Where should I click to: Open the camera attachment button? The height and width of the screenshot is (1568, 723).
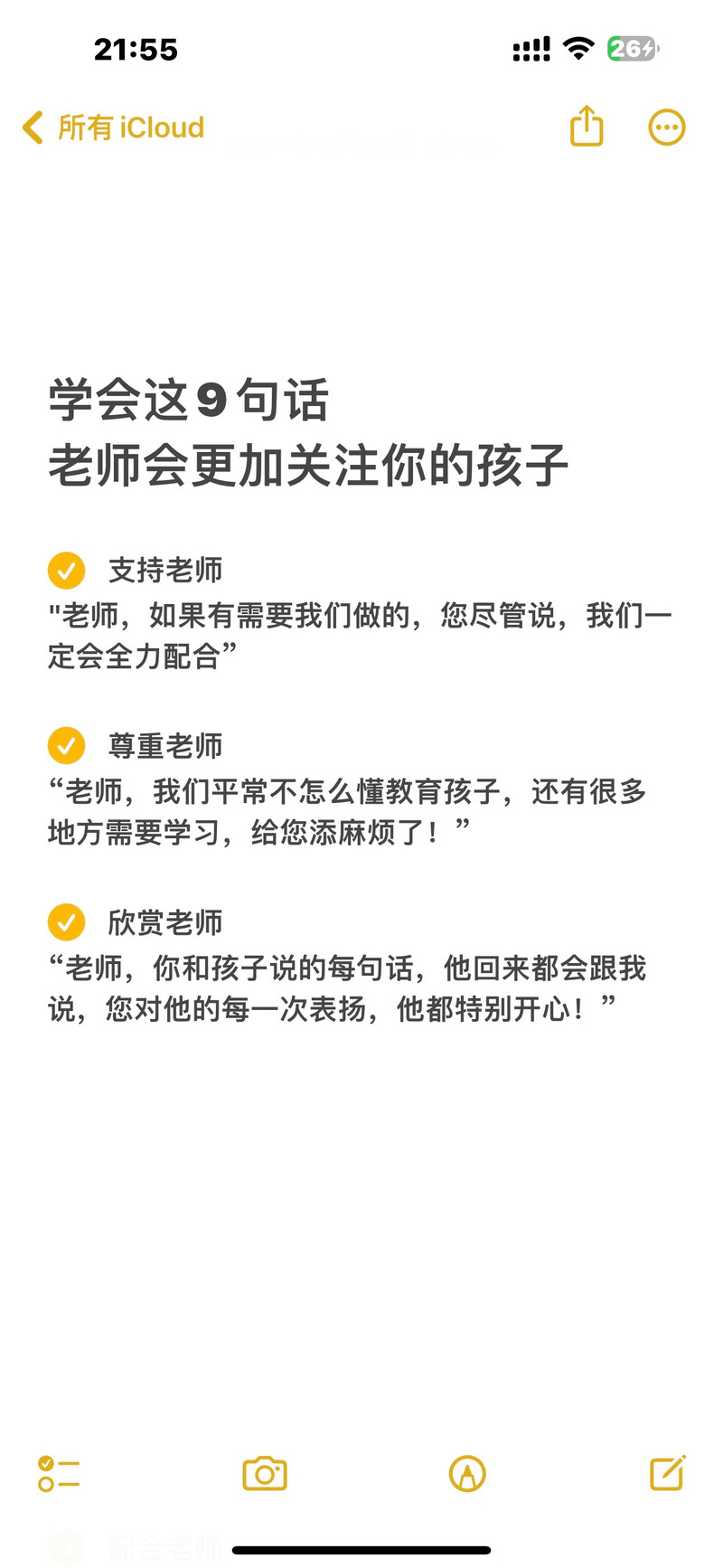265,1473
